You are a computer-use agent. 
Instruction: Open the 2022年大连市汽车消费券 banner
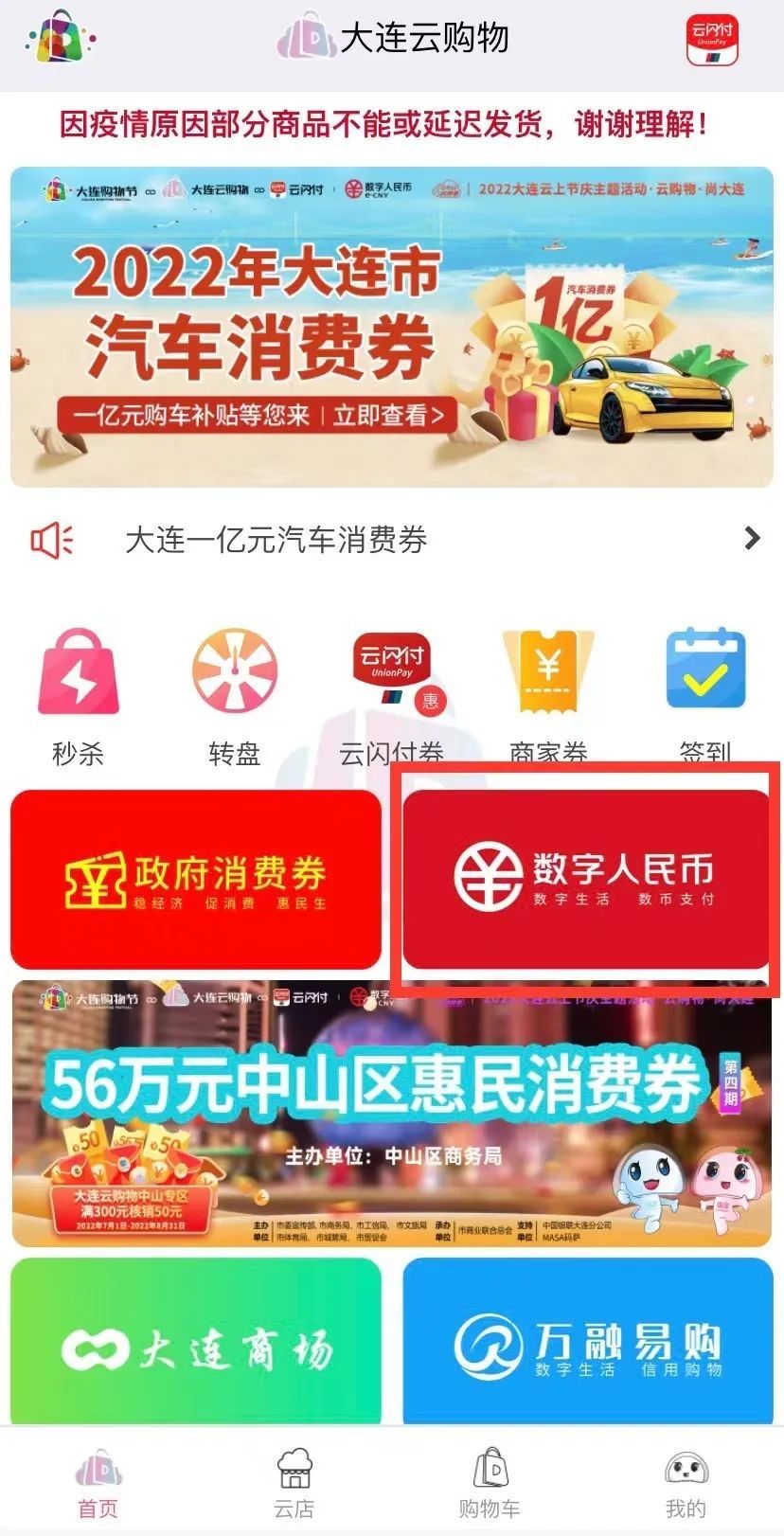[391, 327]
